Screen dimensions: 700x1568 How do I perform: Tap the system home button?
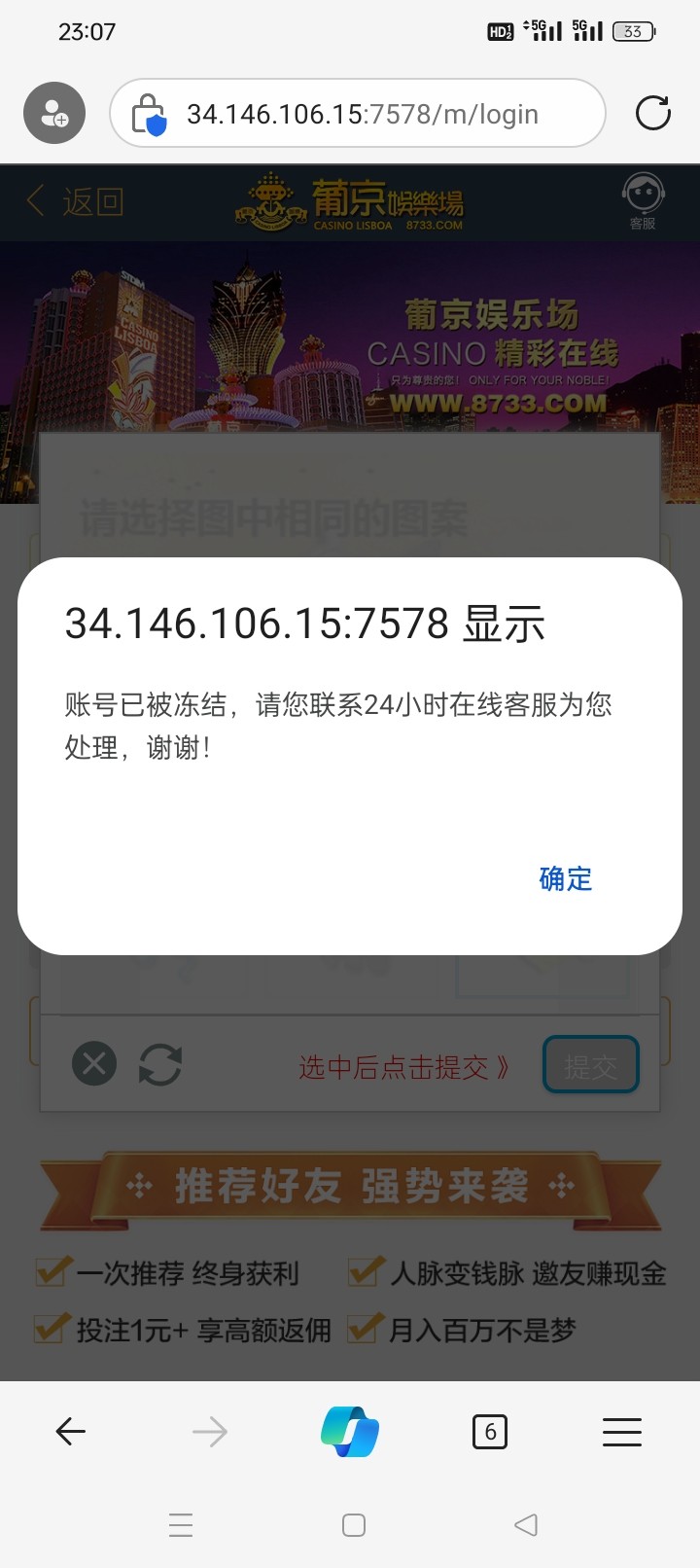(354, 1525)
